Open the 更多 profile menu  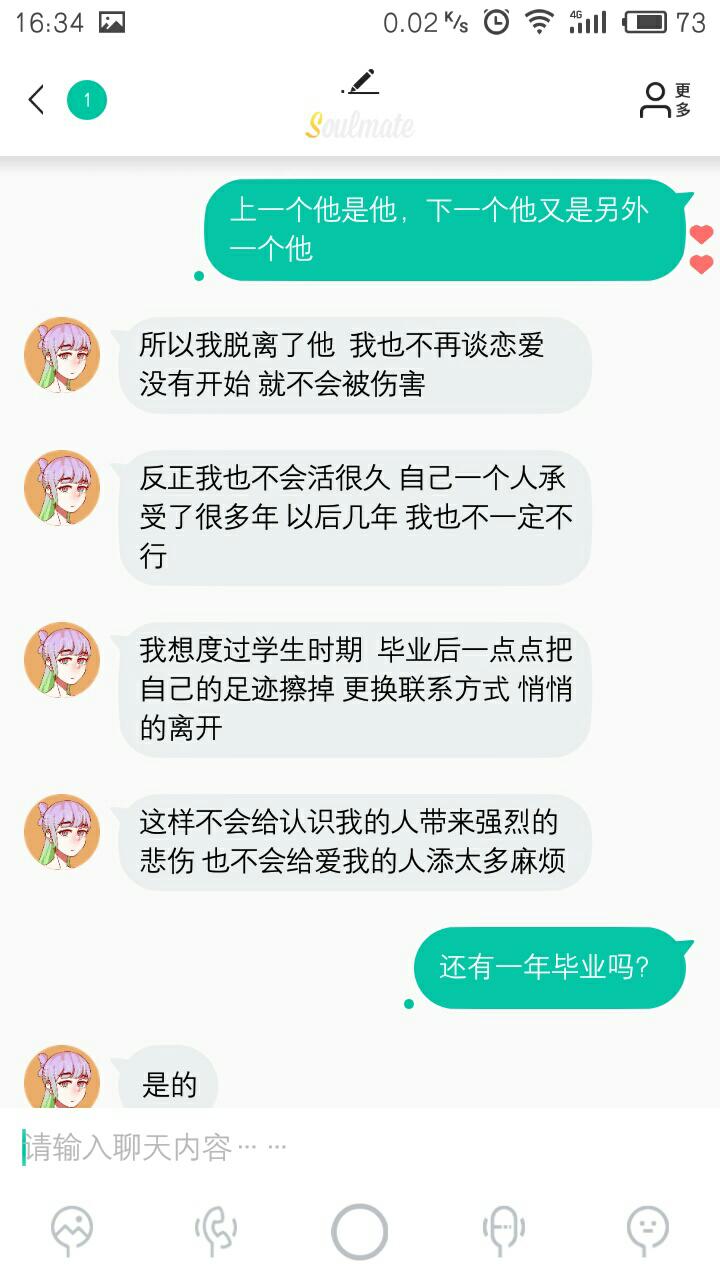(x=666, y=100)
